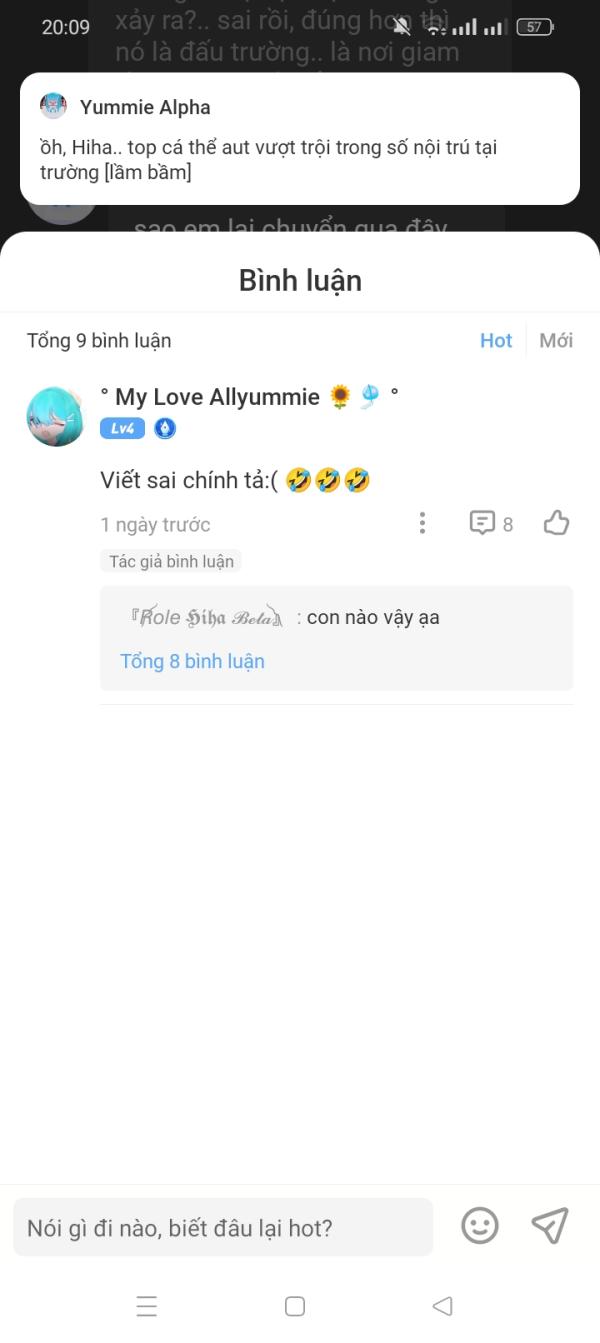600x1343 pixels.
Task: Switch to the Mới comments sorting
Action: tap(556, 340)
